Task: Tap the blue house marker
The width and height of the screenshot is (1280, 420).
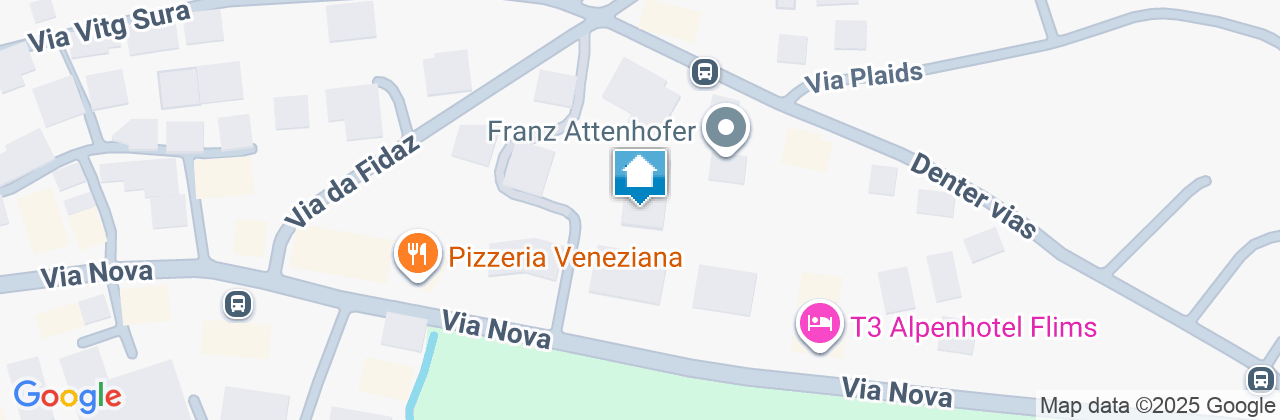Action: (x=639, y=176)
